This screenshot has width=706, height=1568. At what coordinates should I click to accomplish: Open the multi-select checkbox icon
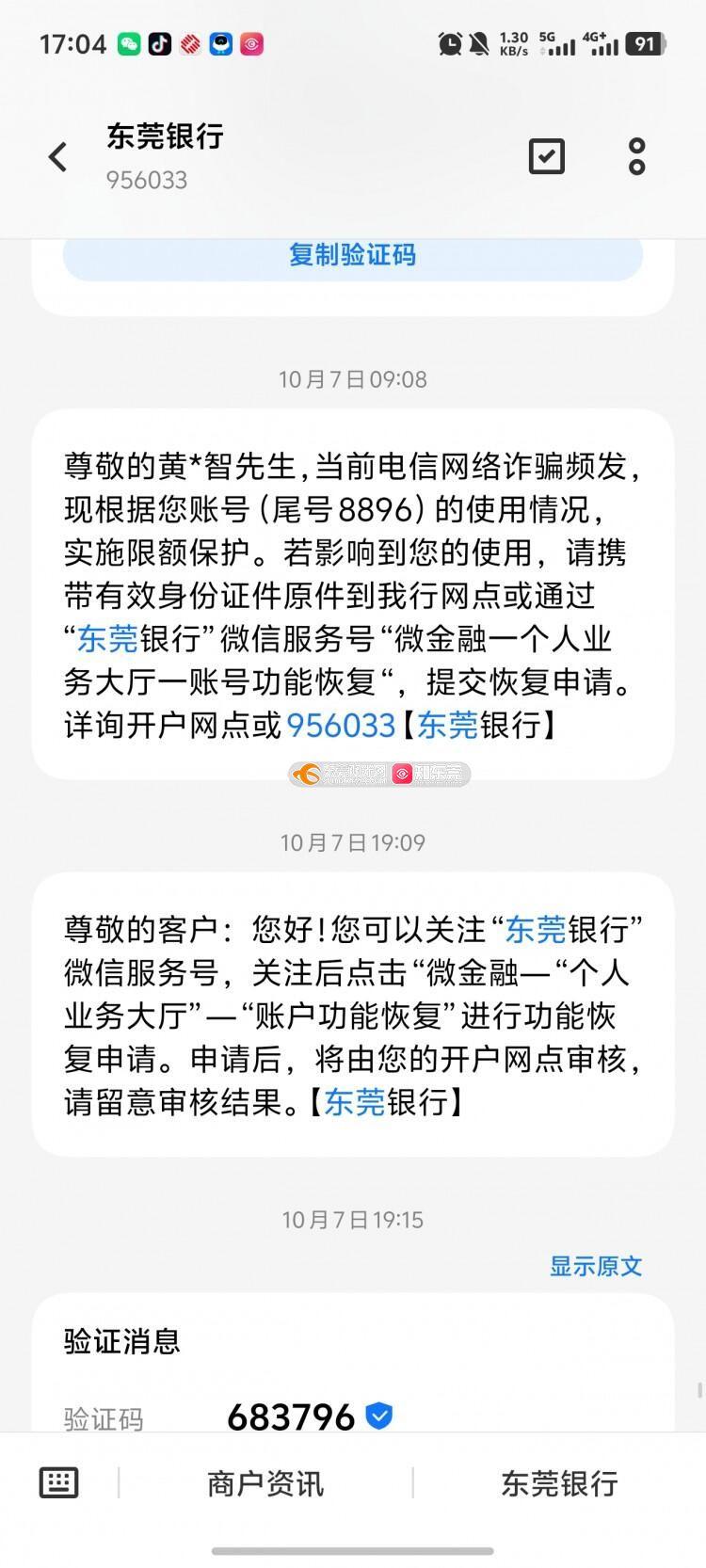coord(546,156)
